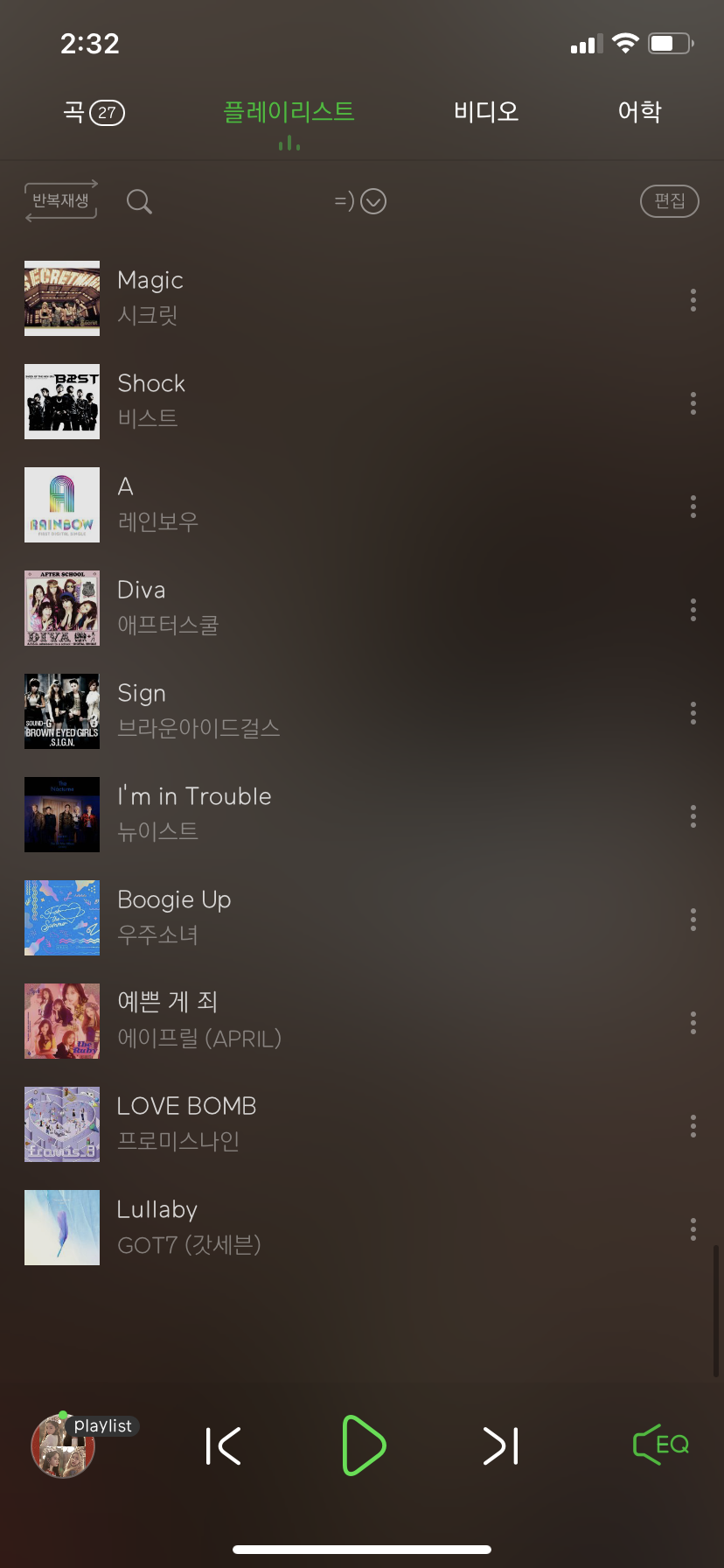
Task: Open more options for Boogie Up
Action: (x=693, y=919)
